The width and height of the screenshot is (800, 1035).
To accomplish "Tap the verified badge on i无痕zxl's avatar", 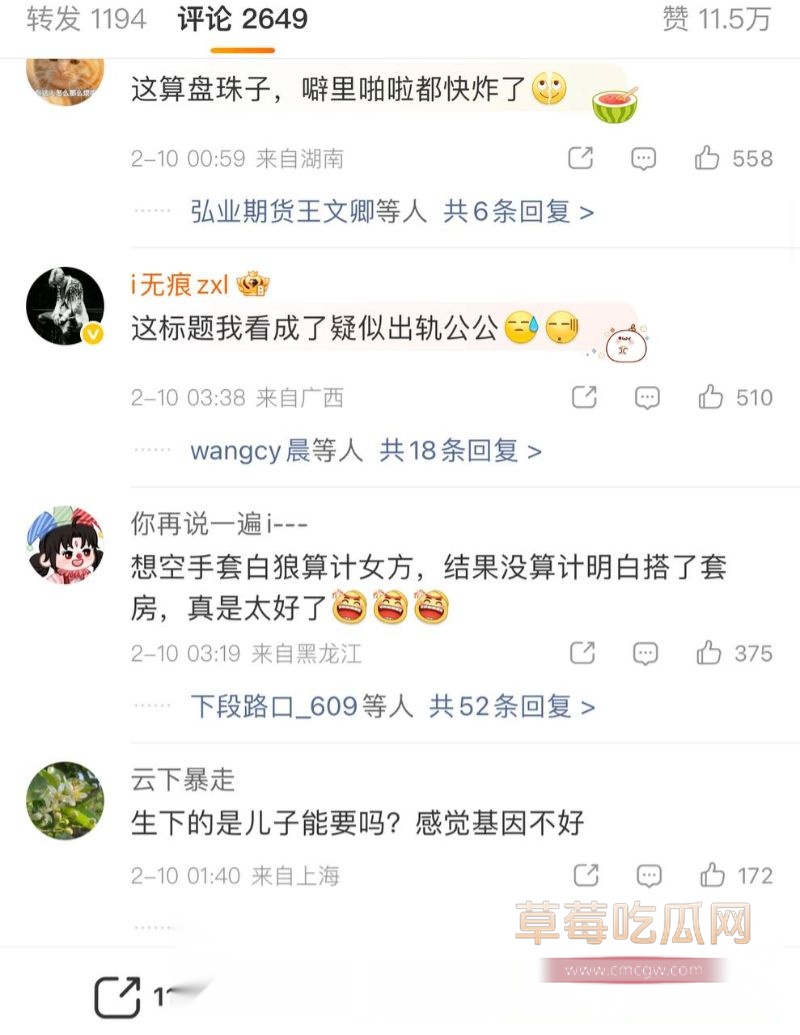I will tap(93, 336).
